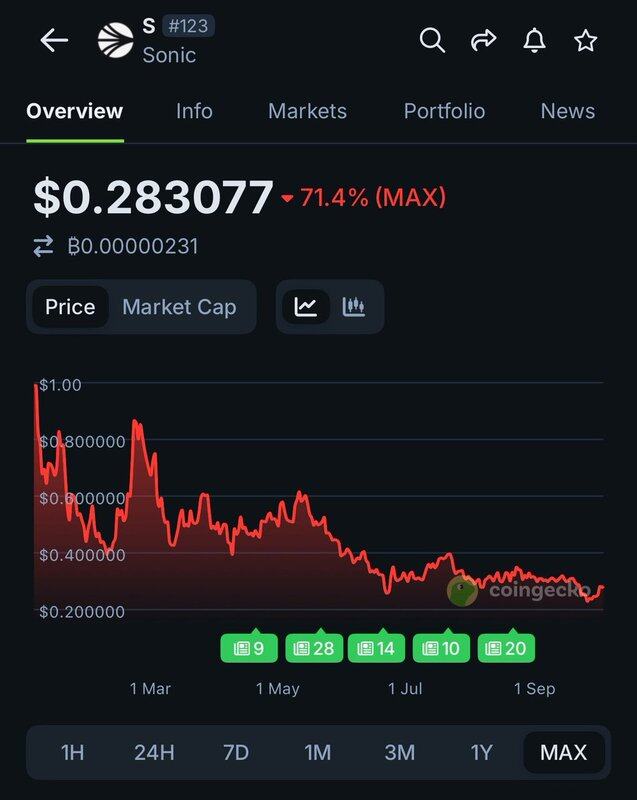The image size is (637, 800).
Task: View the Portfolio tab
Action: point(444,111)
